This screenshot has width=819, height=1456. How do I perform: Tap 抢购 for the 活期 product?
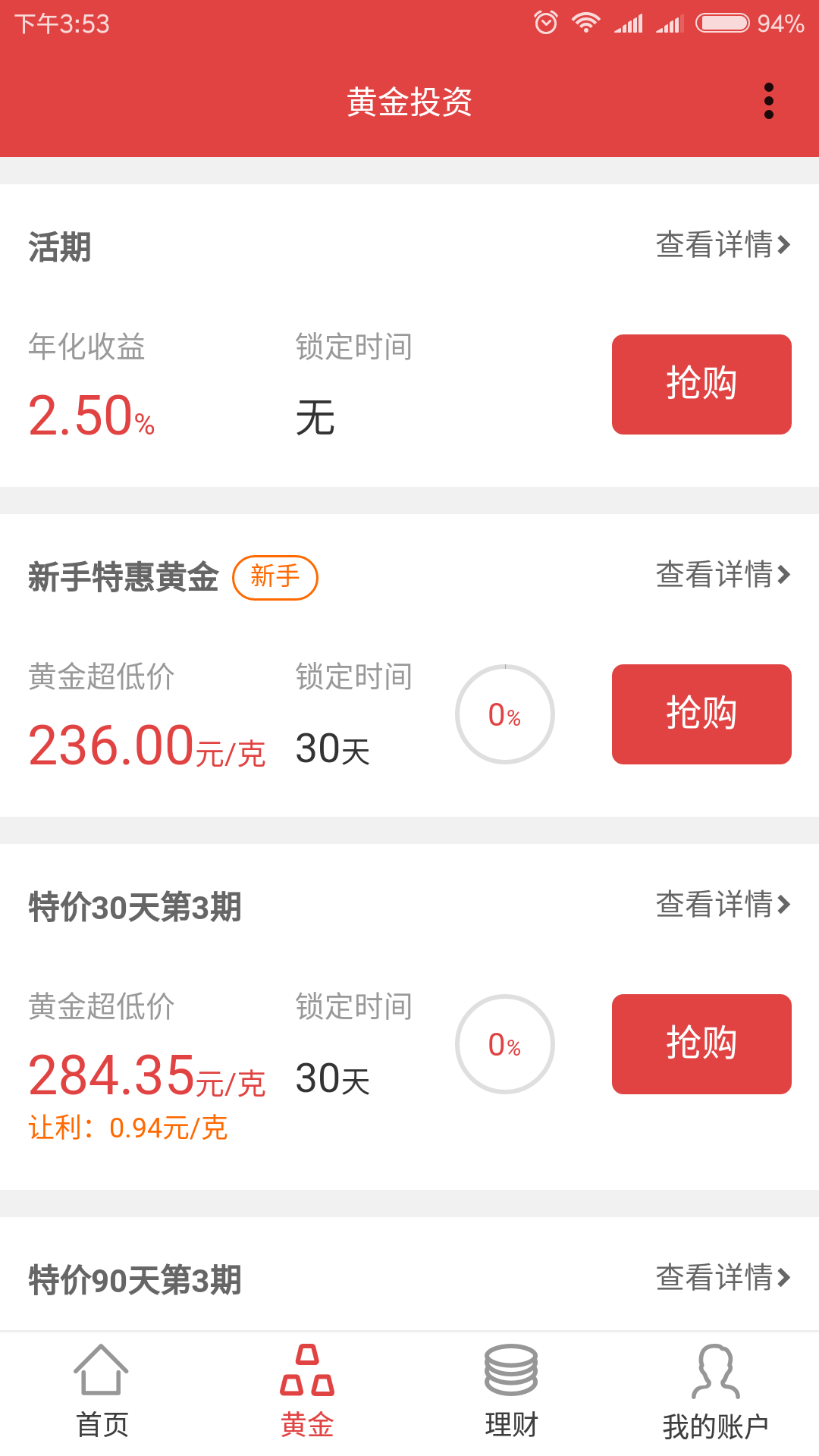click(x=701, y=384)
